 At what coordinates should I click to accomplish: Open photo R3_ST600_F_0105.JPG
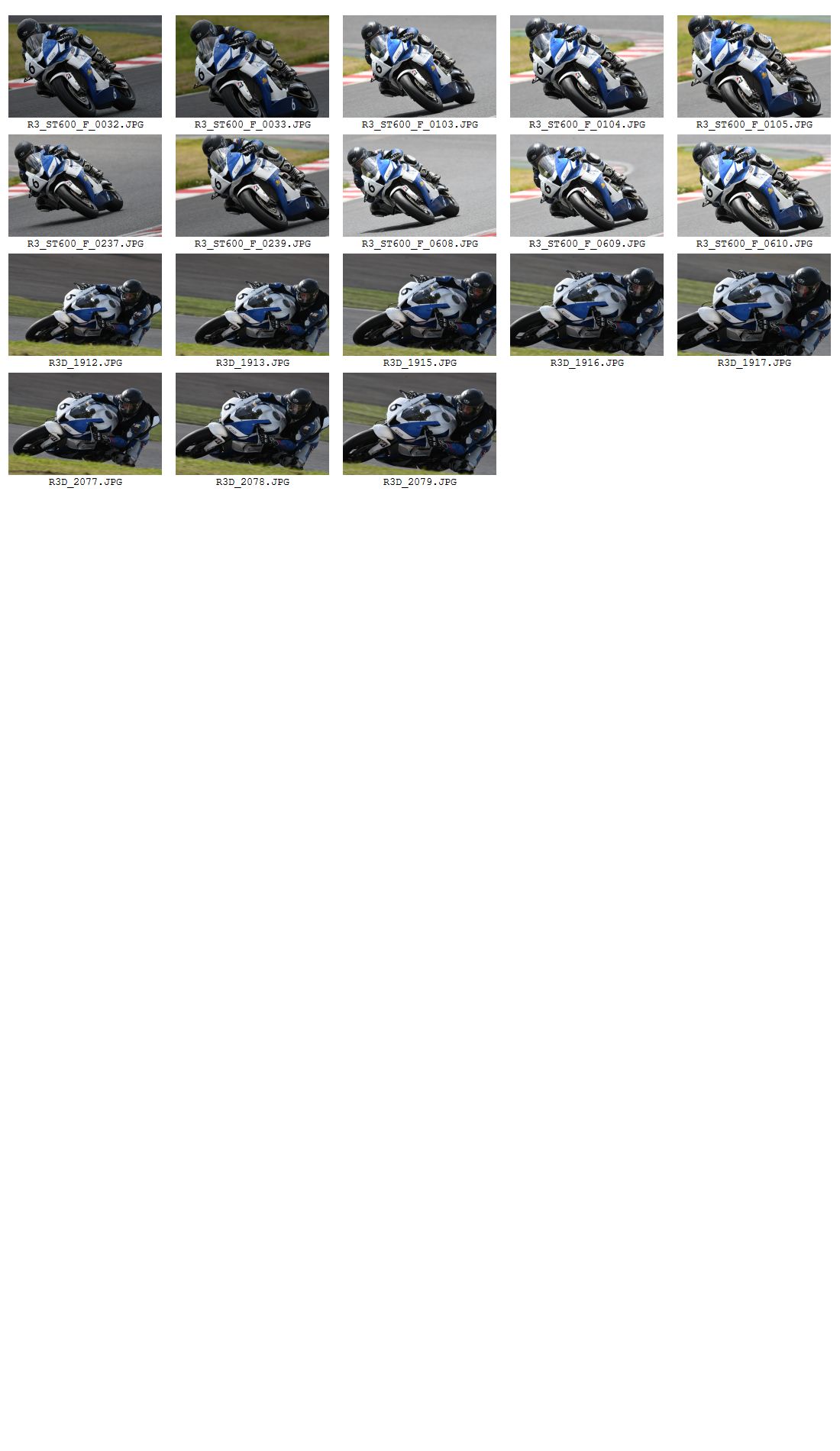coord(754,66)
